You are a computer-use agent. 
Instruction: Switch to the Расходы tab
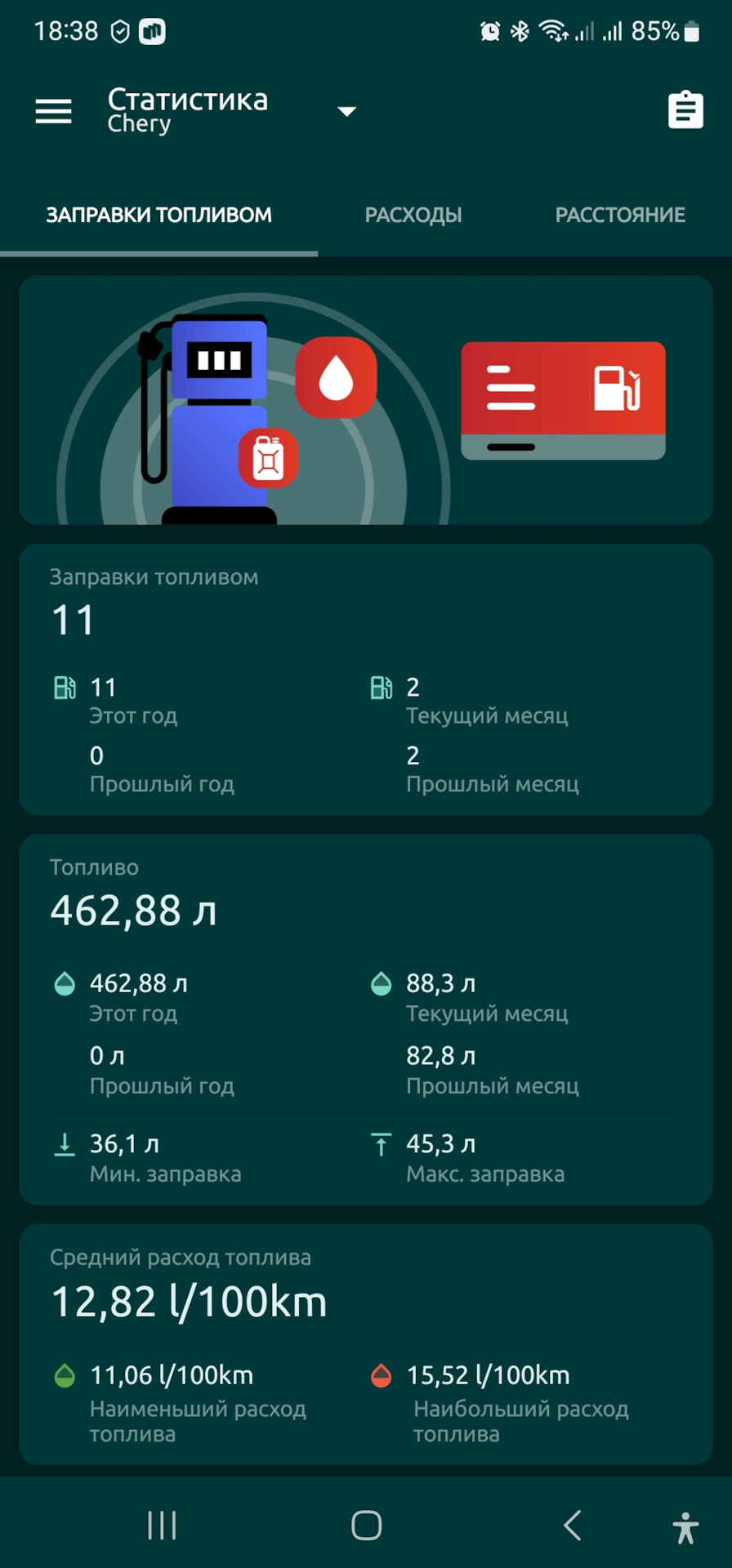click(x=413, y=215)
